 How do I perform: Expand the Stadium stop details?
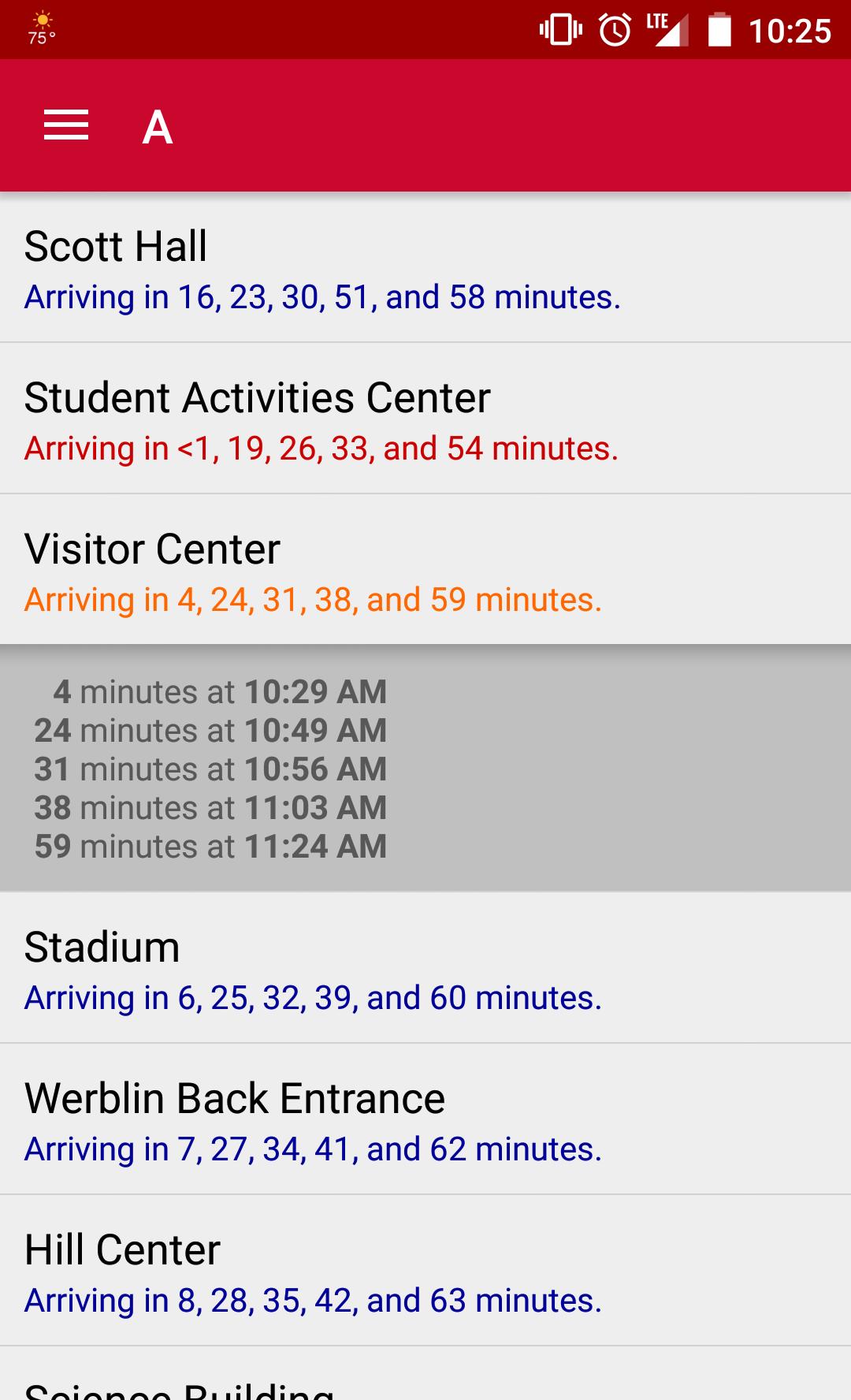pos(425,970)
